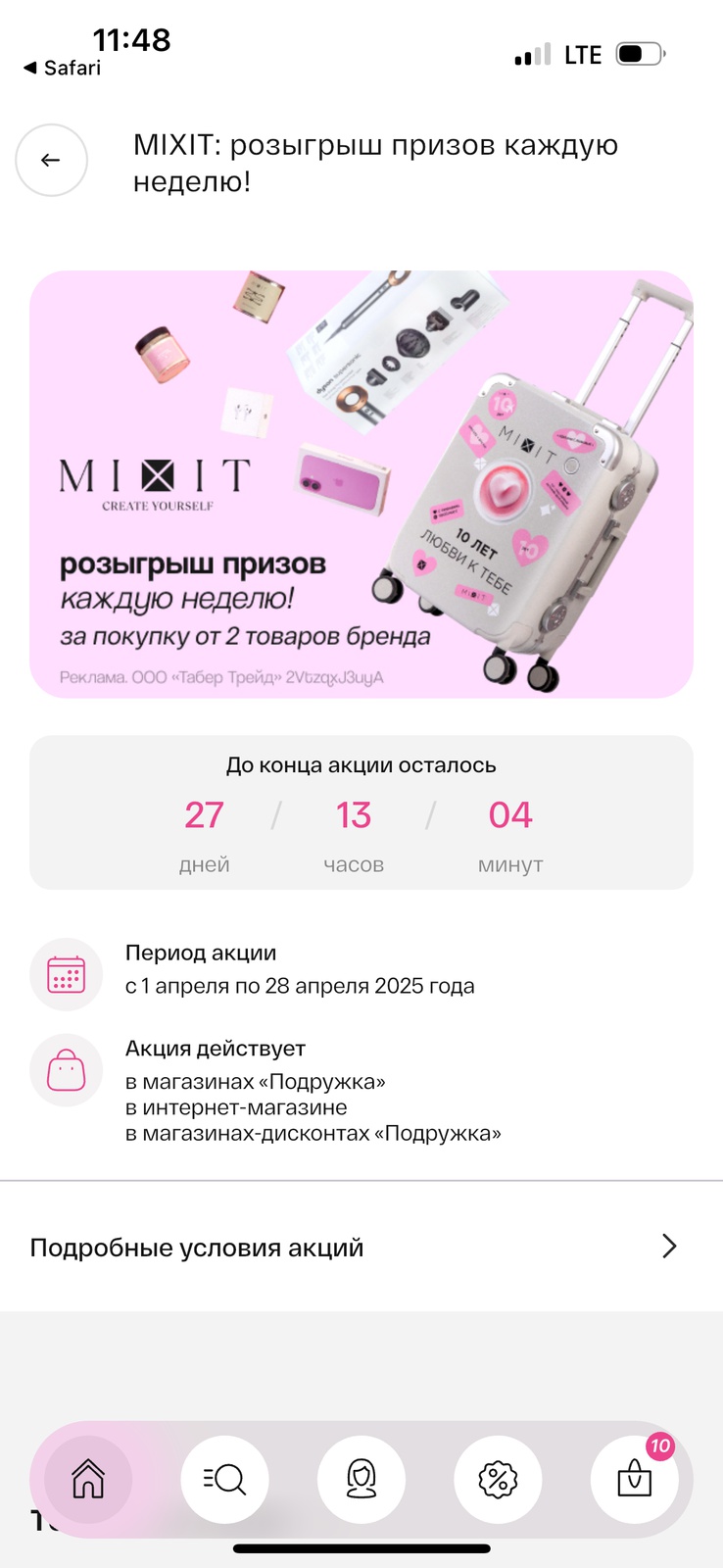
Task: Open Подробные условия акций row
Action: [361, 1247]
